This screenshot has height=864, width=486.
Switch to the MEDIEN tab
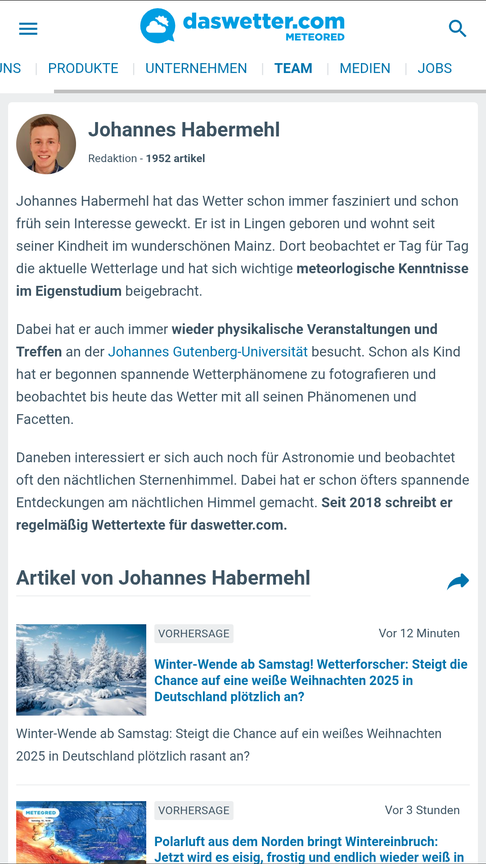click(365, 68)
